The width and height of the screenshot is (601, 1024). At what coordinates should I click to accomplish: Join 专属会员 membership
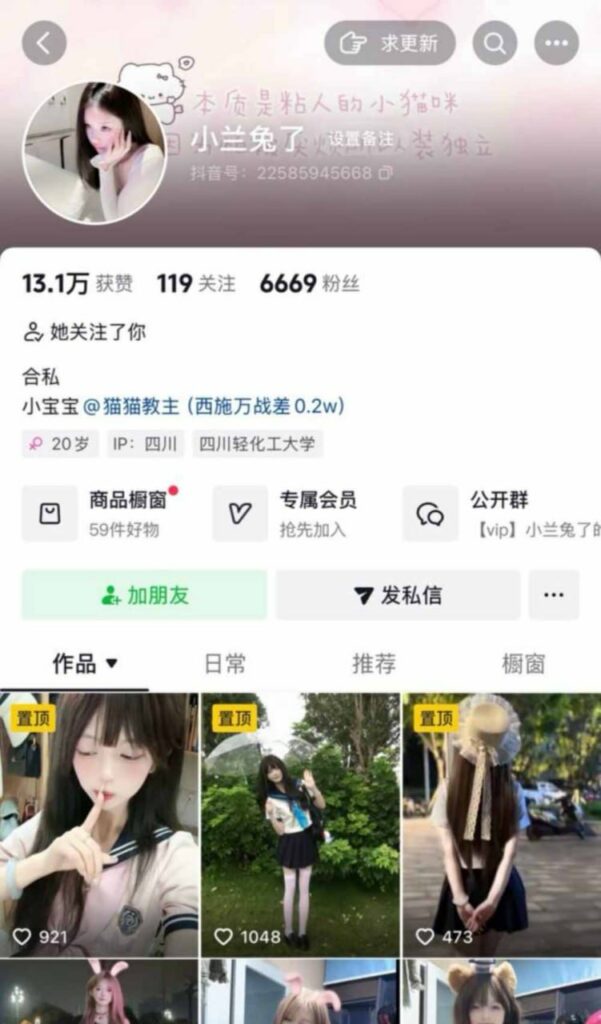point(296,513)
